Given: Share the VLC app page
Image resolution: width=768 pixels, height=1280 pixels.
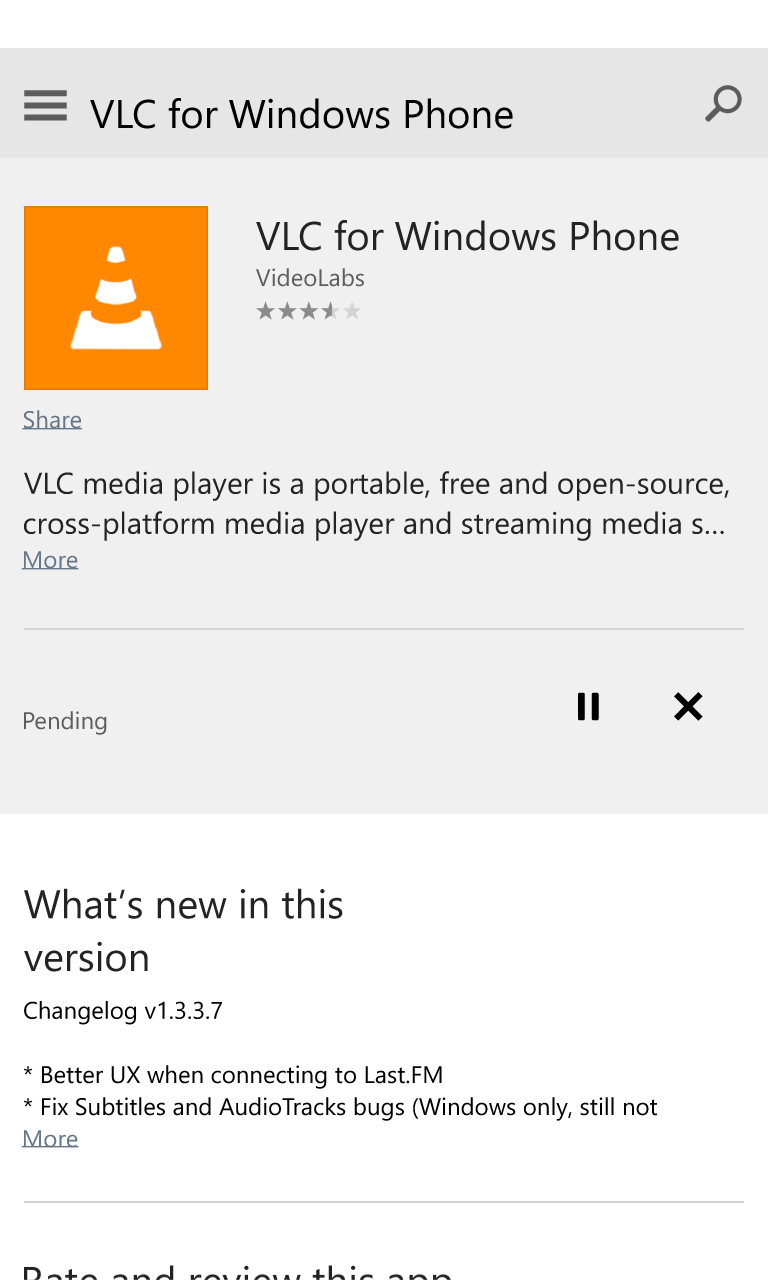Looking at the screenshot, I should pos(52,419).
